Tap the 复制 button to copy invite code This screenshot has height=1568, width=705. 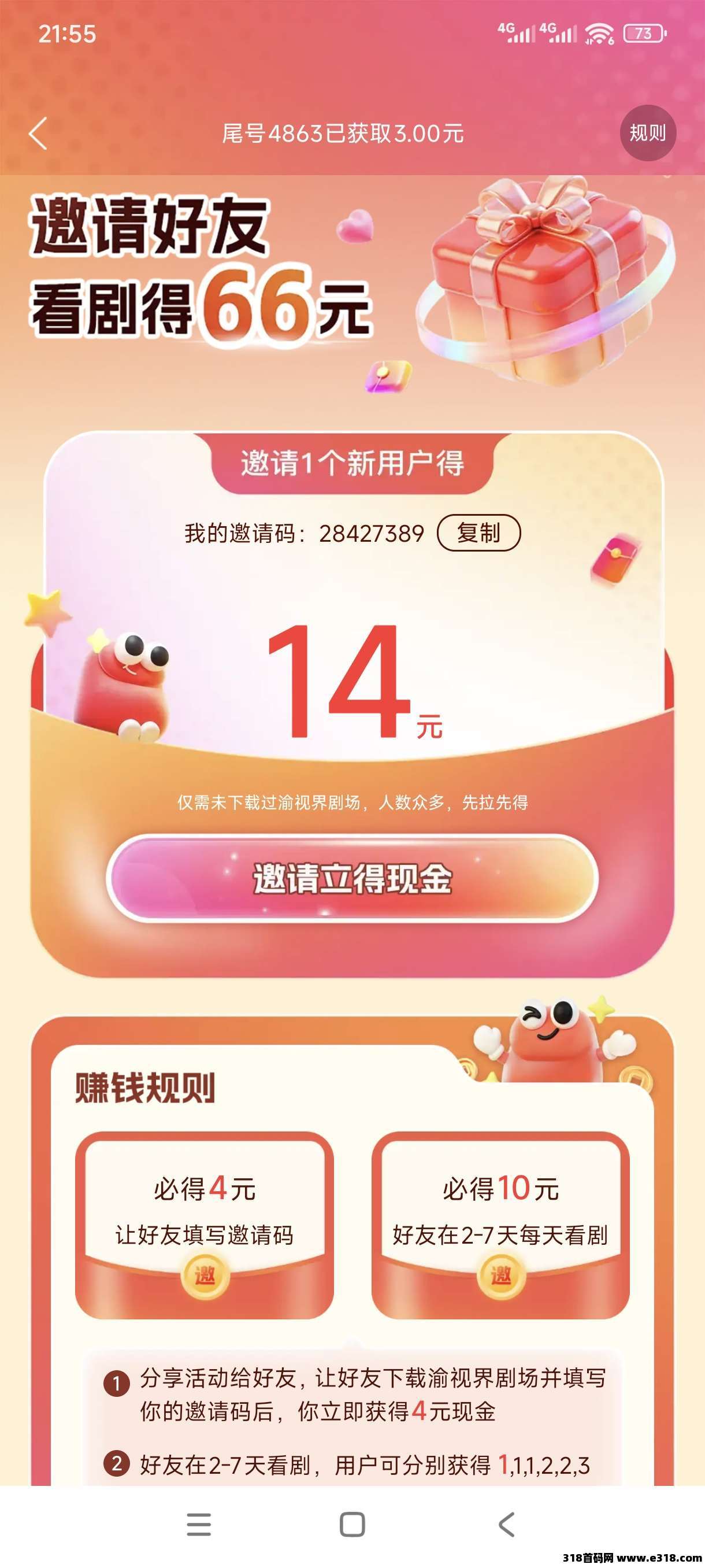click(480, 534)
